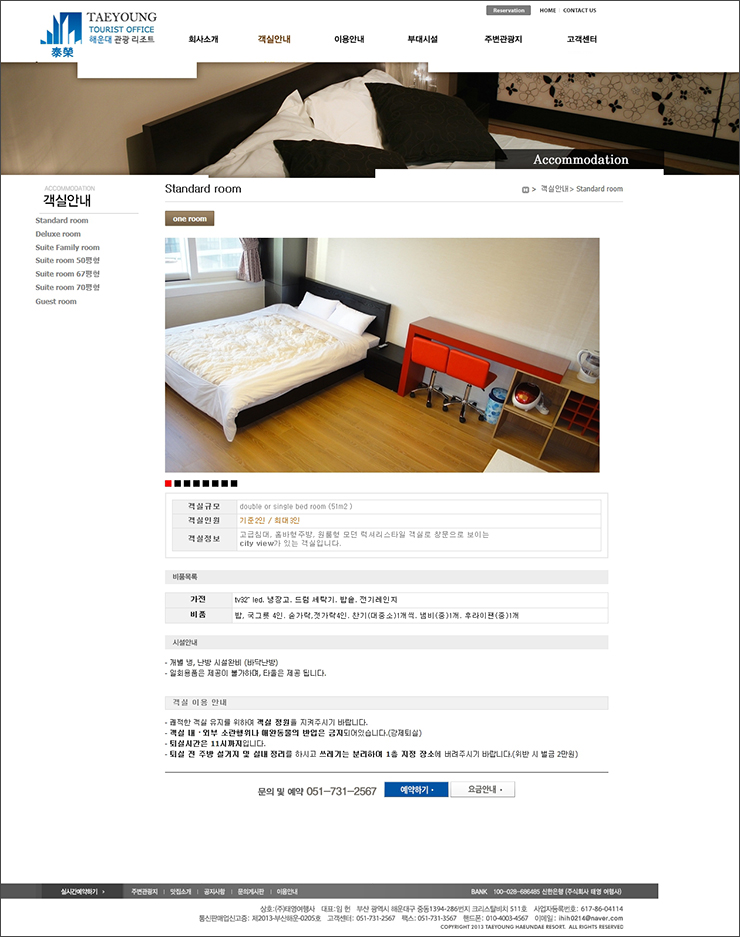View Suite room 50평형
This screenshot has width=740, height=937.
click(68, 260)
